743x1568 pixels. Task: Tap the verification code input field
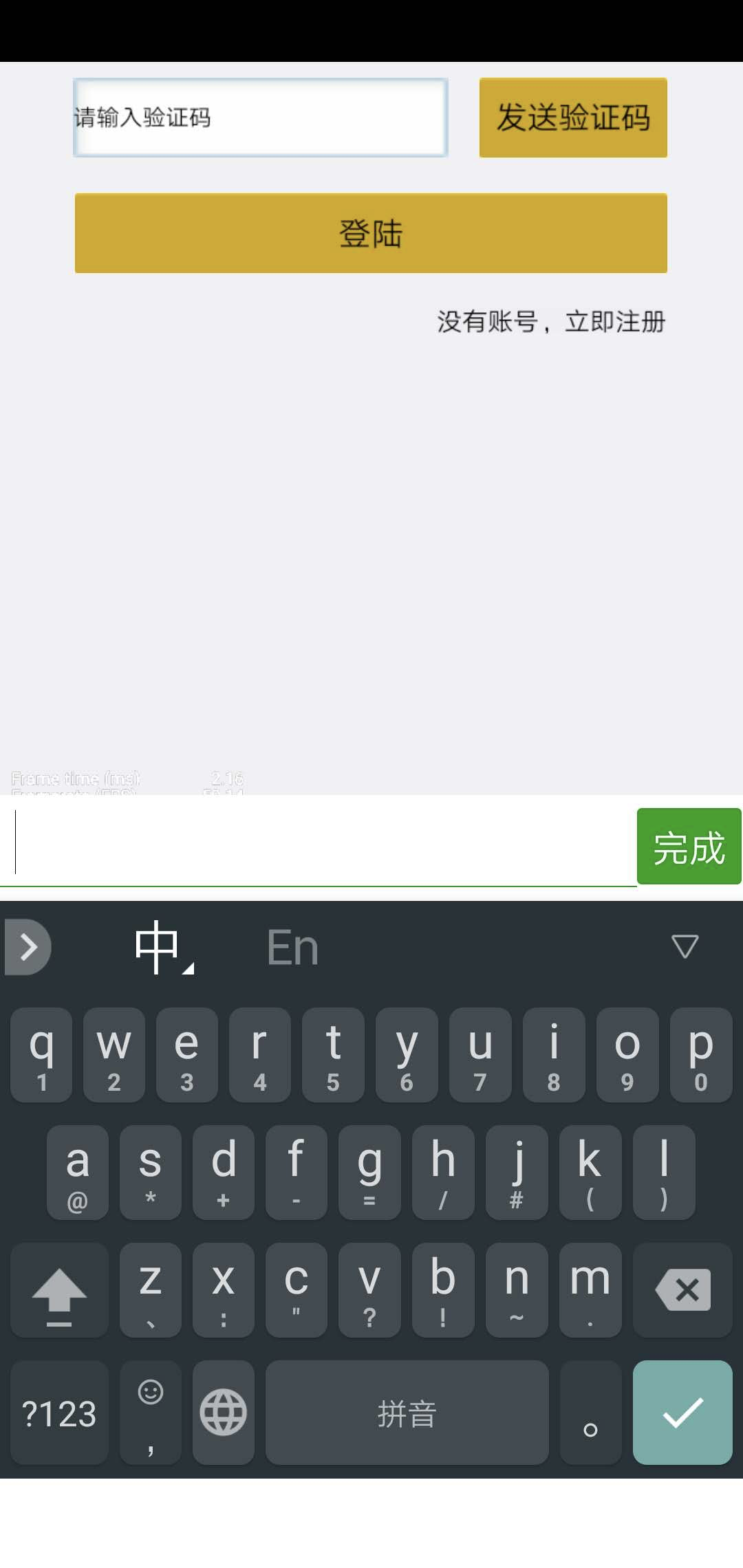(x=260, y=118)
